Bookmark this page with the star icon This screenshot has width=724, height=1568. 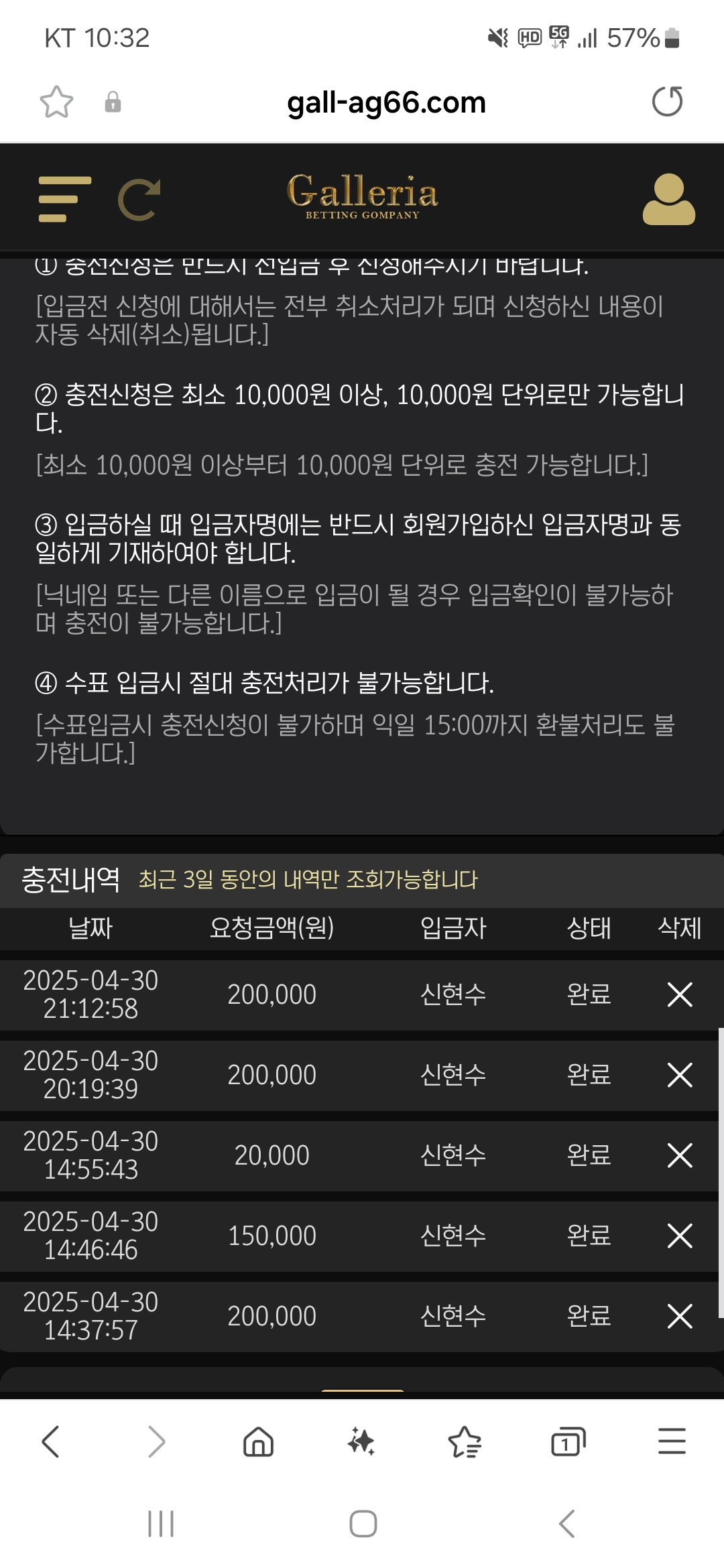click(56, 102)
